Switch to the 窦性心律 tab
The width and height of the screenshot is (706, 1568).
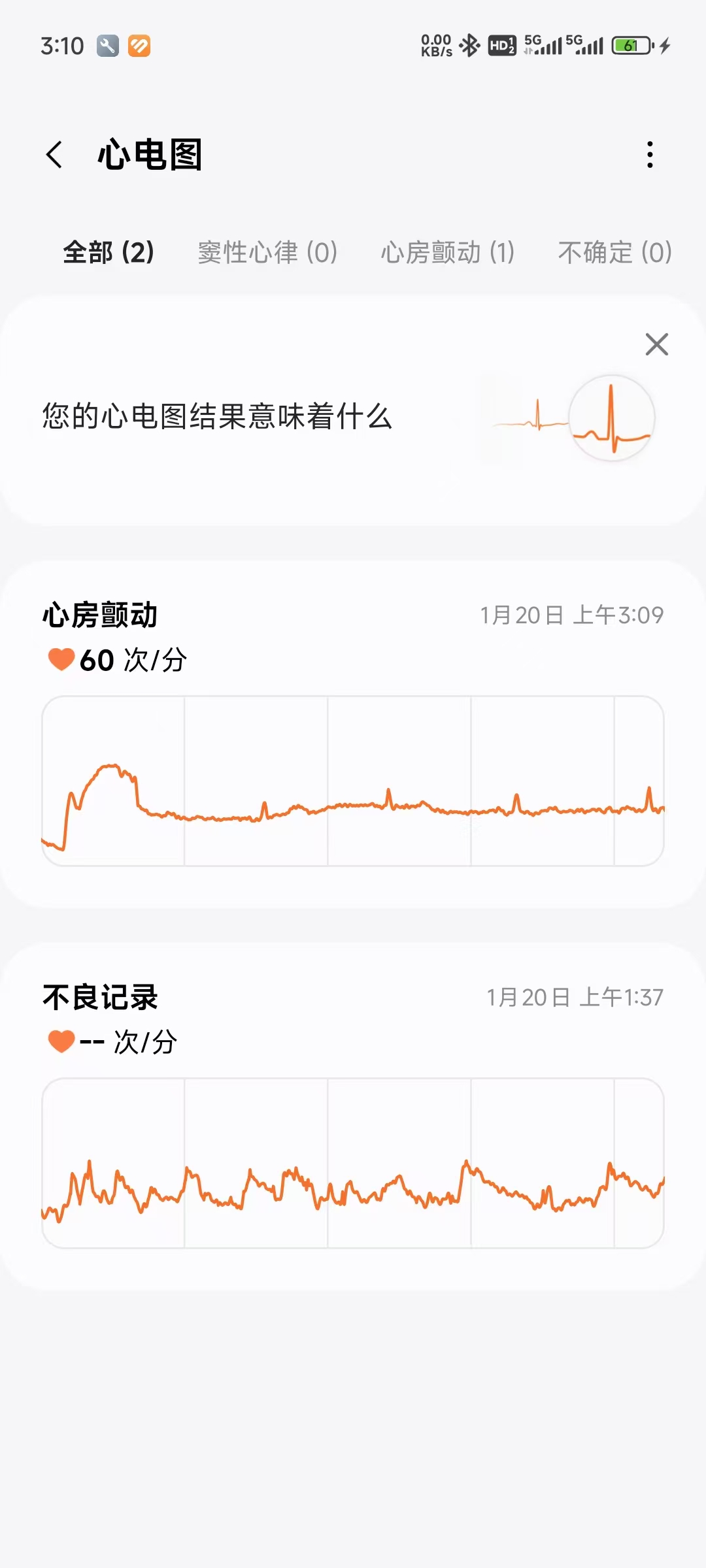tap(267, 253)
